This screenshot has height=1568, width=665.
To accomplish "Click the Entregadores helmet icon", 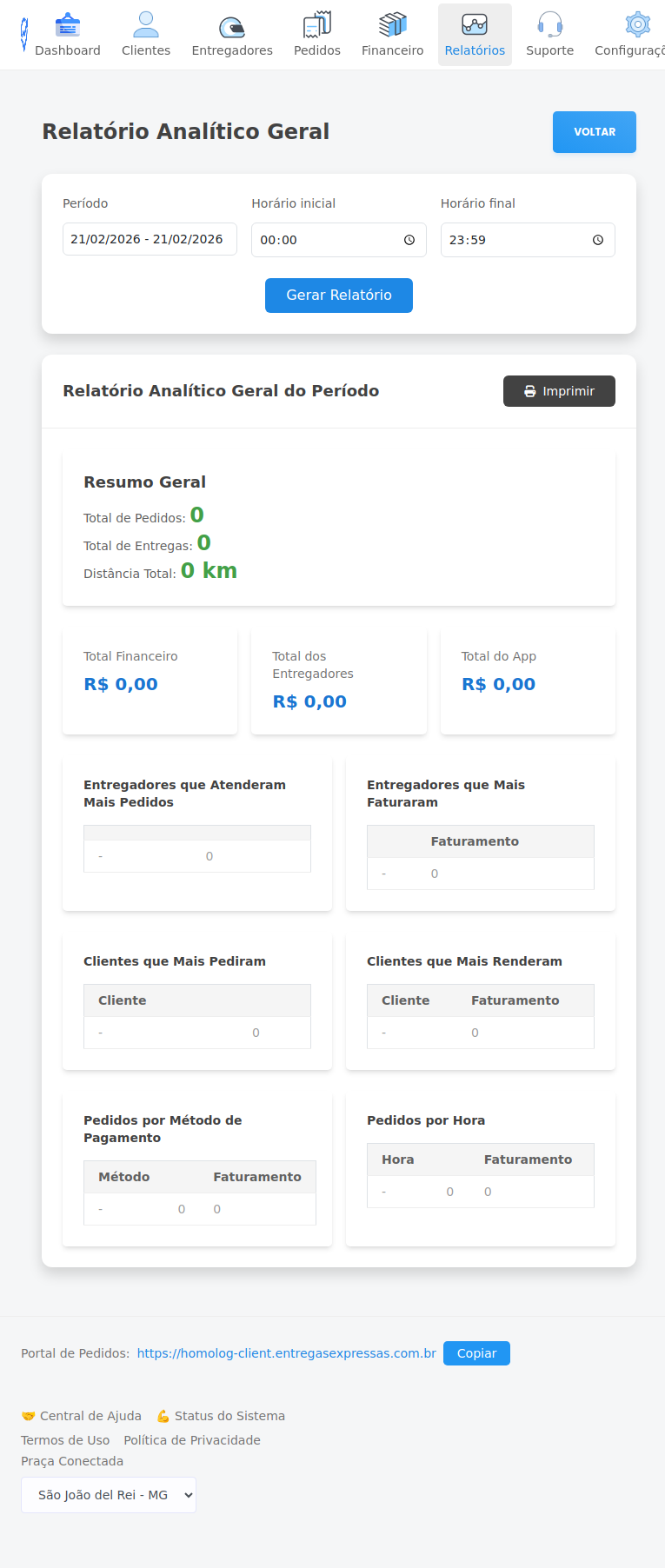I will [x=231, y=24].
